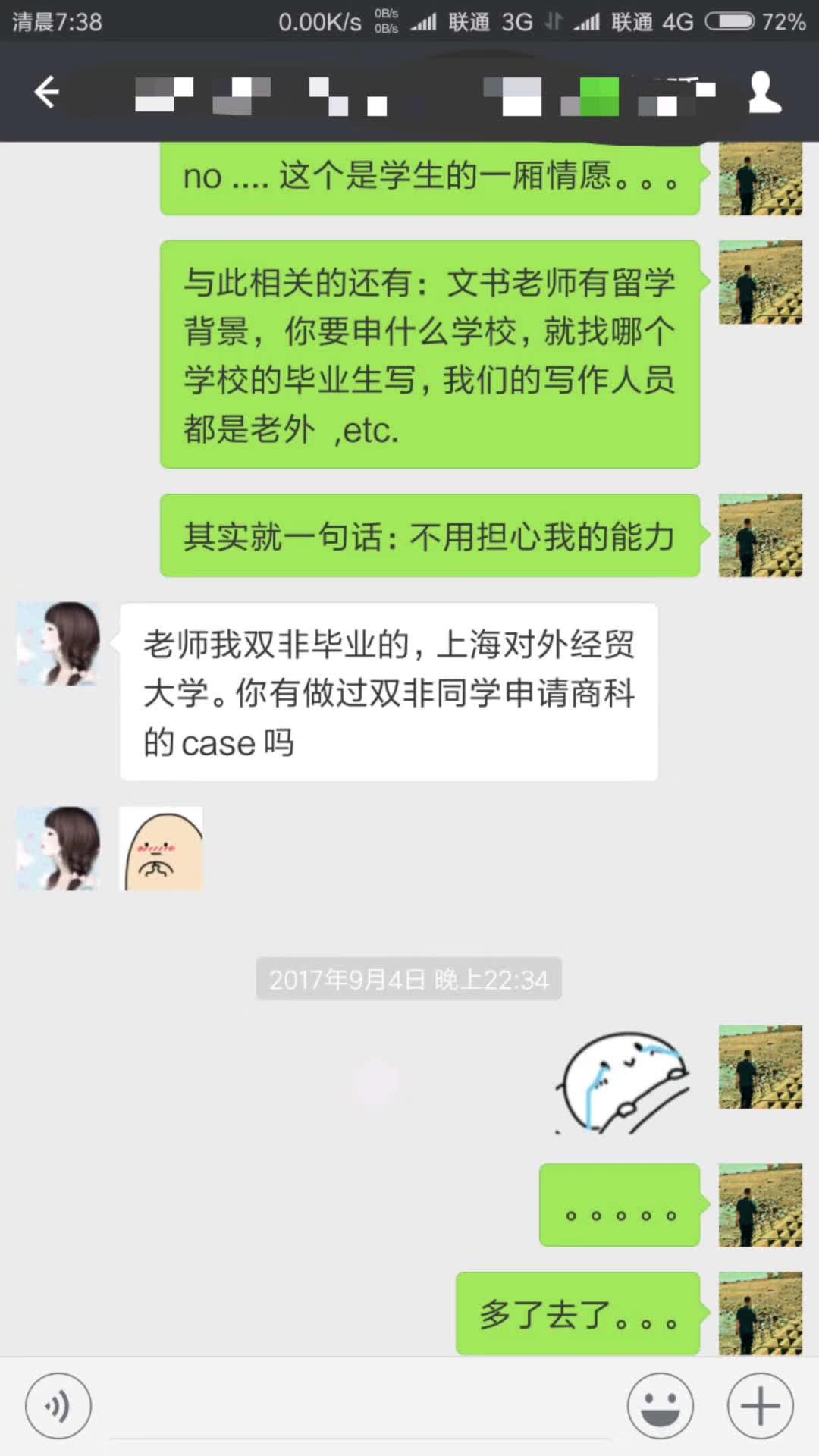The width and height of the screenshot is (819, 1456).
Task: Open contact's avatar beside the 双非毕业 message
Action: tap(59, 644)
